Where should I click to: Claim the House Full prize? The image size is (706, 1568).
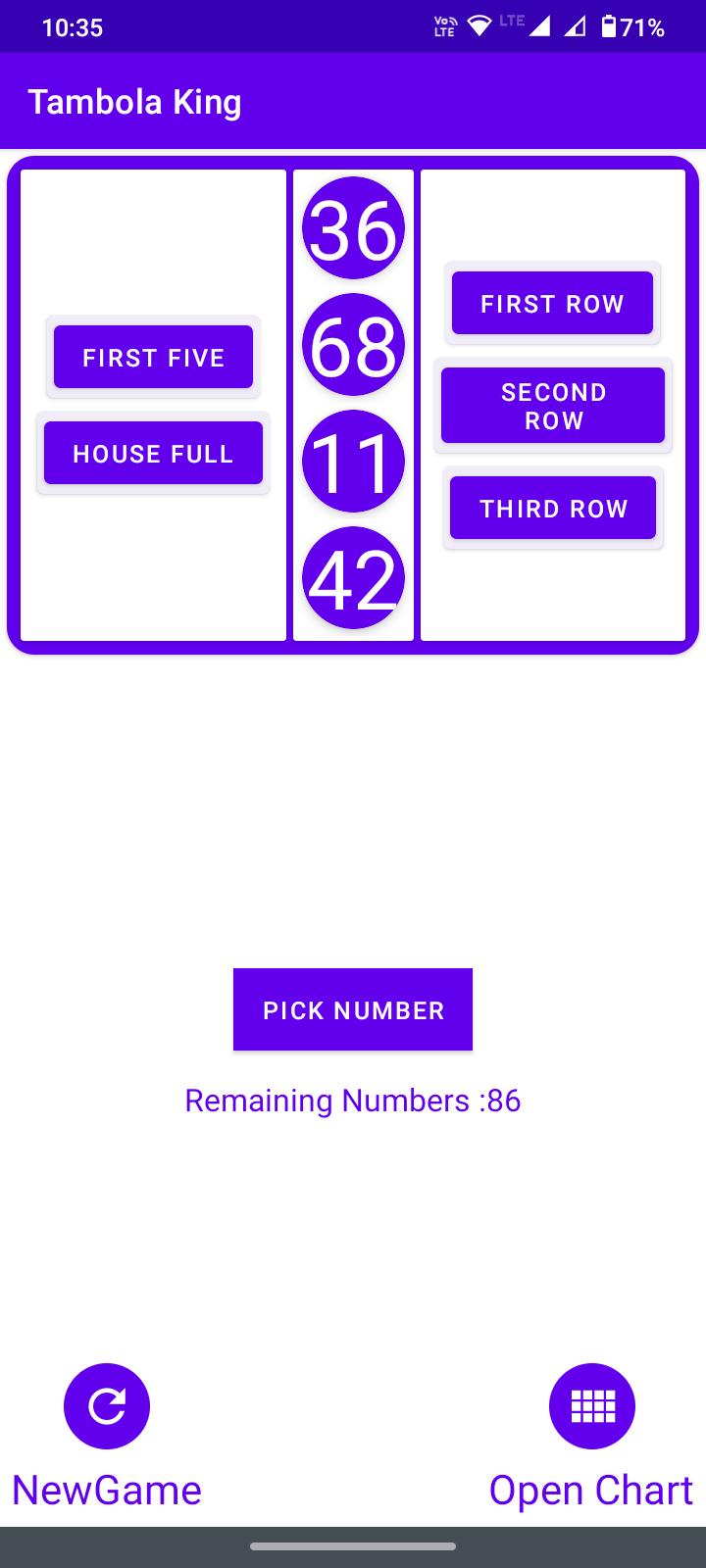pyautogui.click(x=153, y=453)
